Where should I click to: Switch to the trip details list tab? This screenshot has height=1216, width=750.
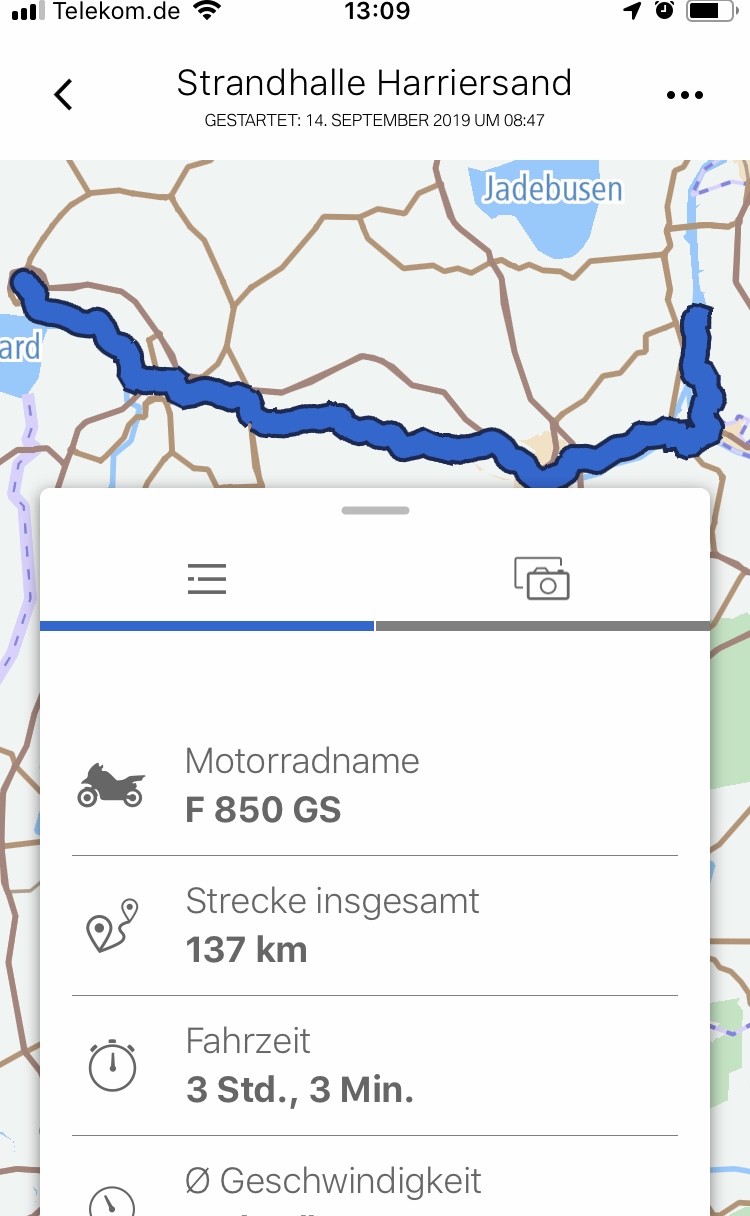(207, 579)
